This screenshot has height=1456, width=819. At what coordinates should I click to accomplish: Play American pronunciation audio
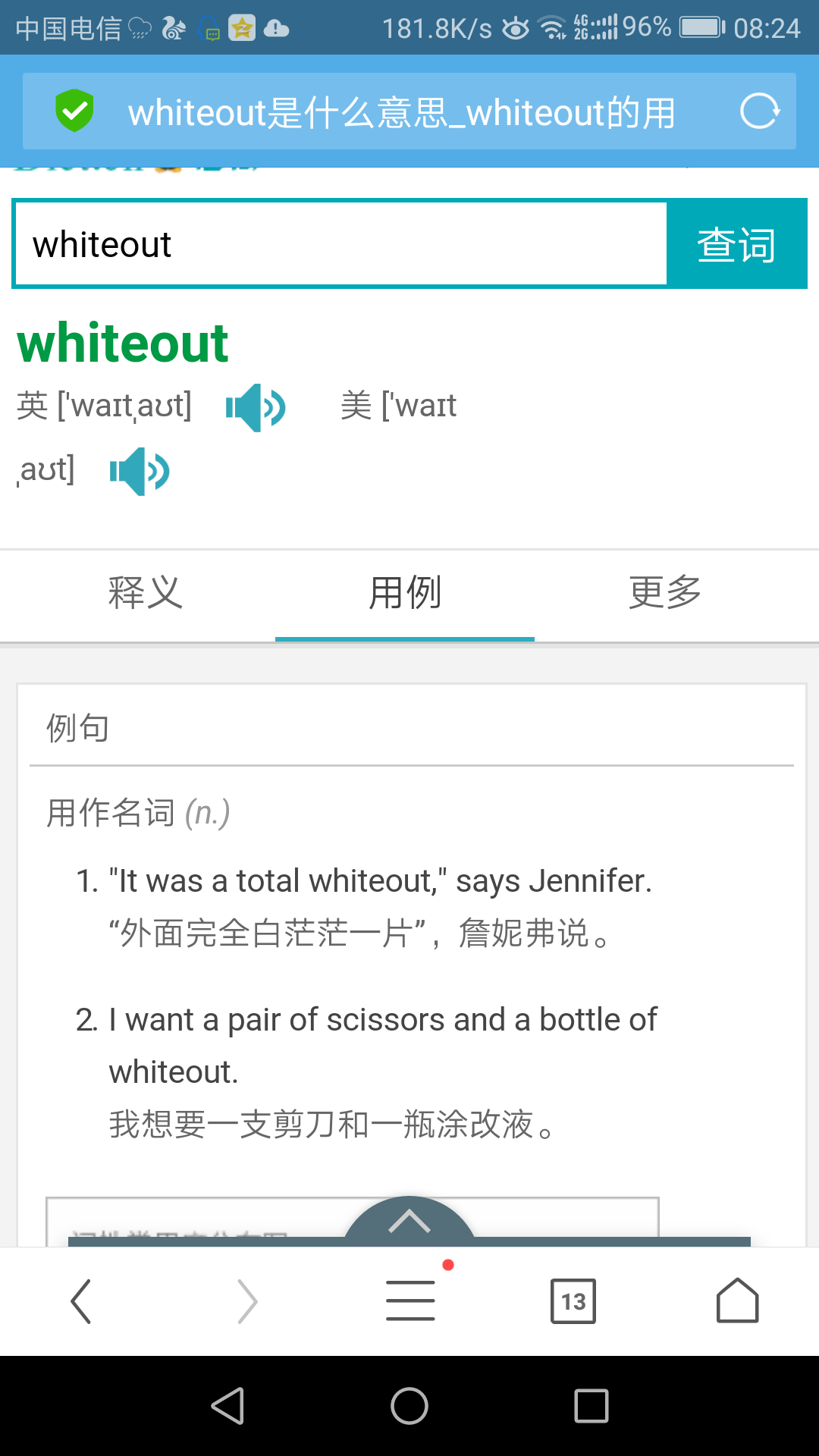(x=140, y=471)
